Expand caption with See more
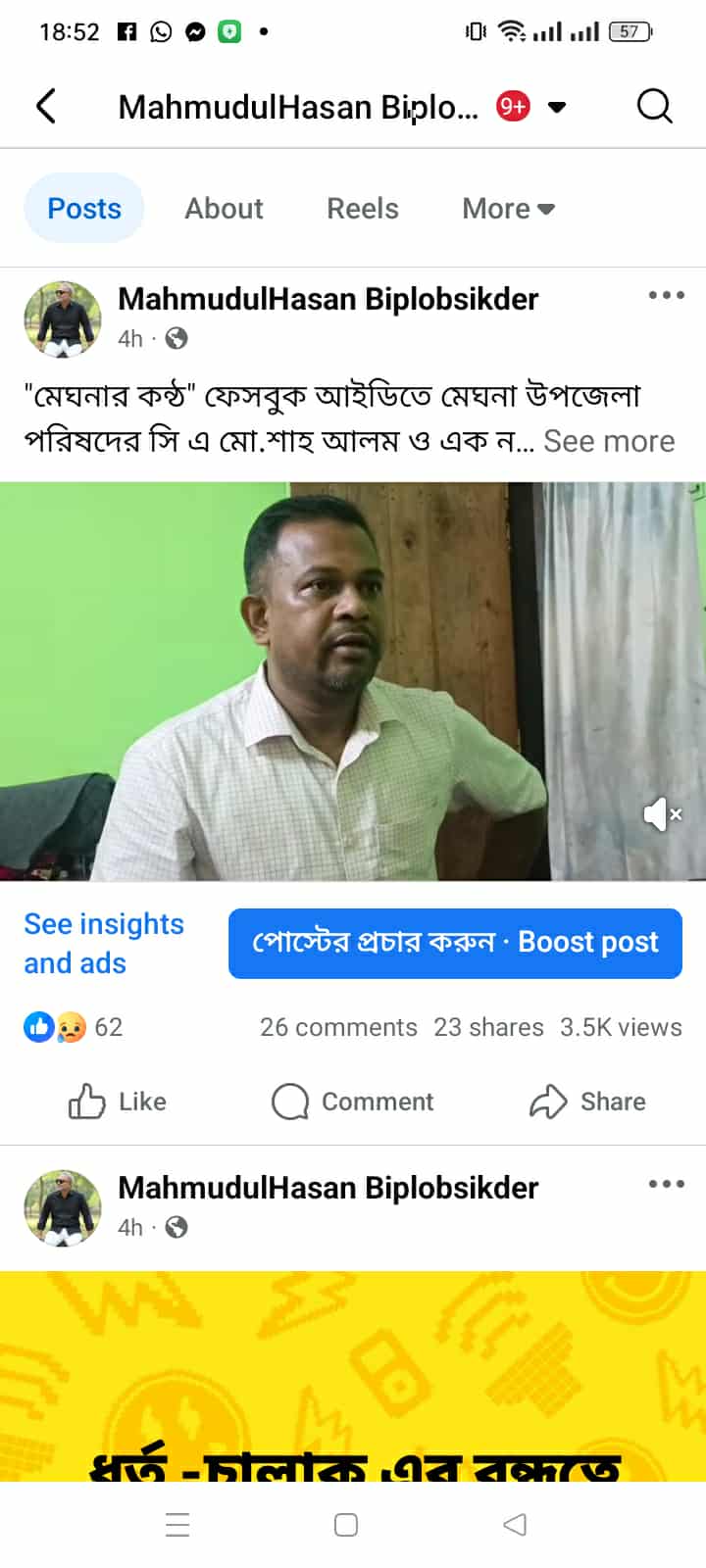 click(x=609, y=441)
